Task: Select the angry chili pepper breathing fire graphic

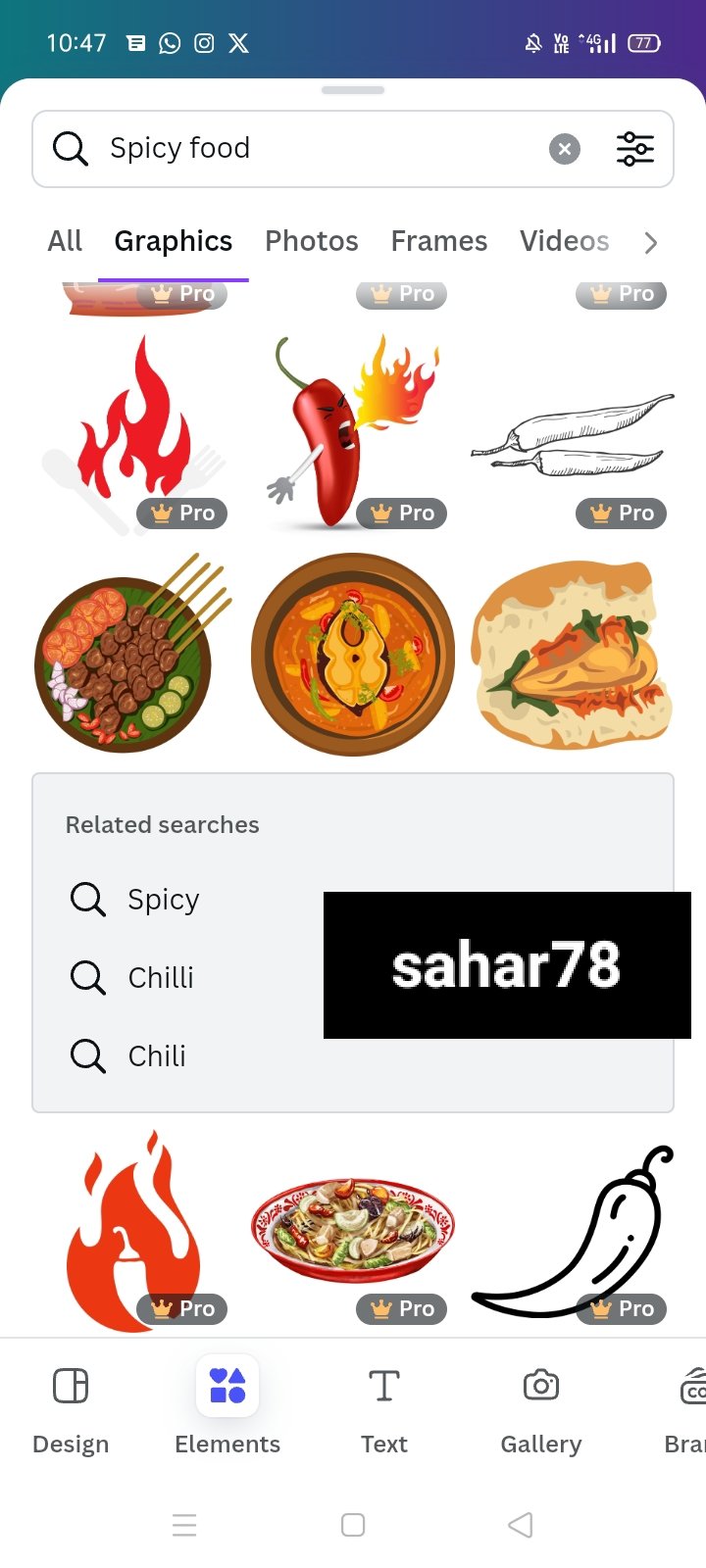Action: click(353, 431)
